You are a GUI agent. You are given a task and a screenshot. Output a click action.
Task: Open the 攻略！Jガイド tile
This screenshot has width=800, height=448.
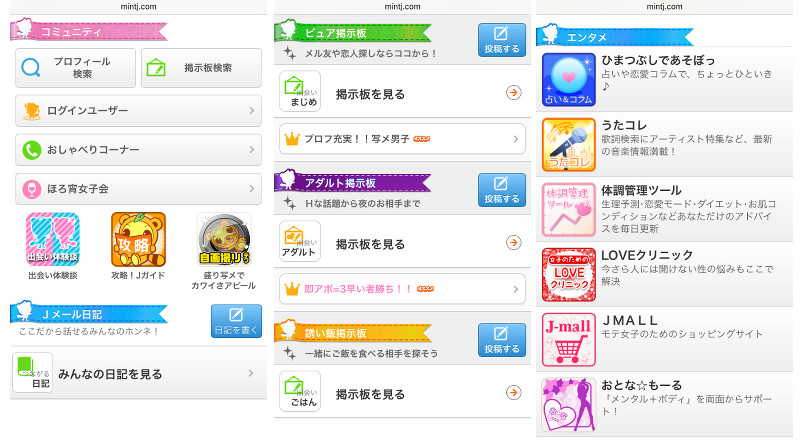(138, 246)
